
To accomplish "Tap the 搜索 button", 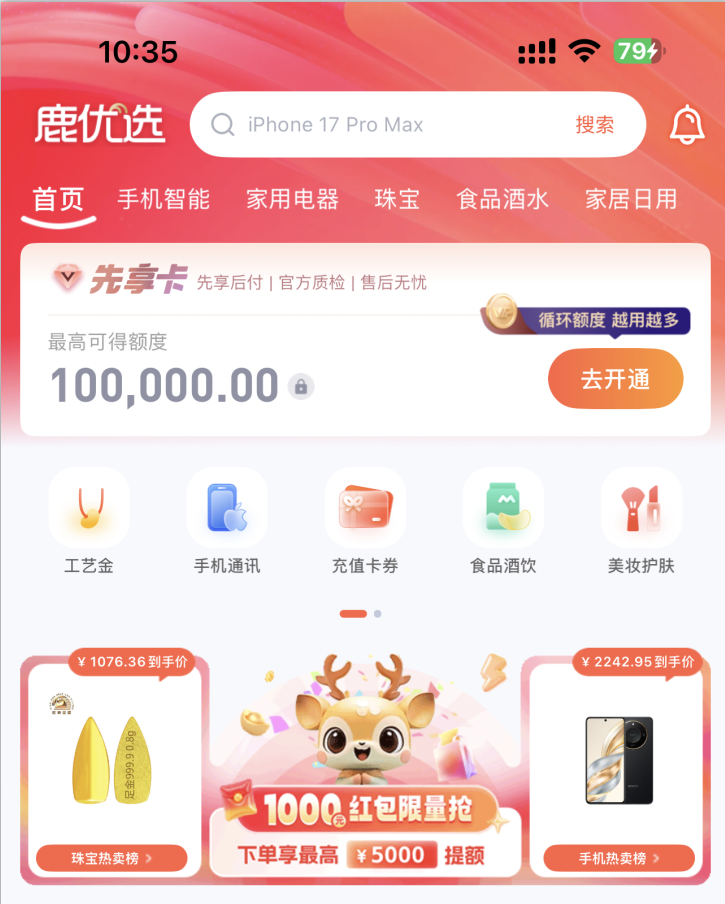I will coord(595,125).
